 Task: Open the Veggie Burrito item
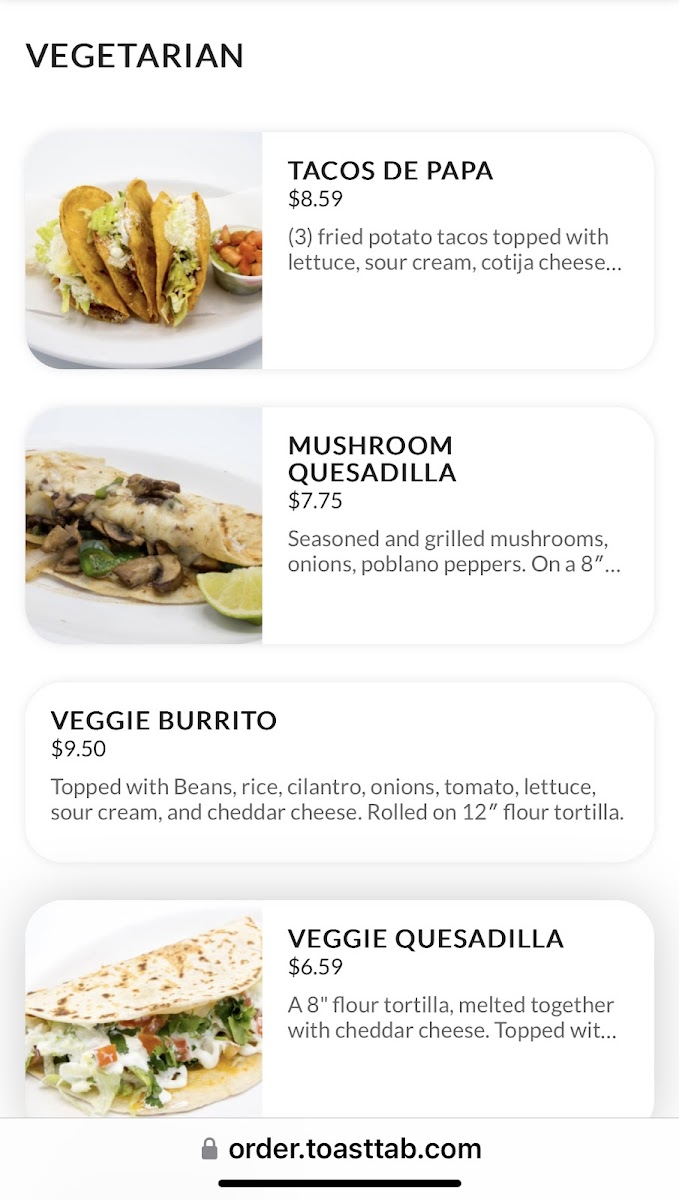340,772
